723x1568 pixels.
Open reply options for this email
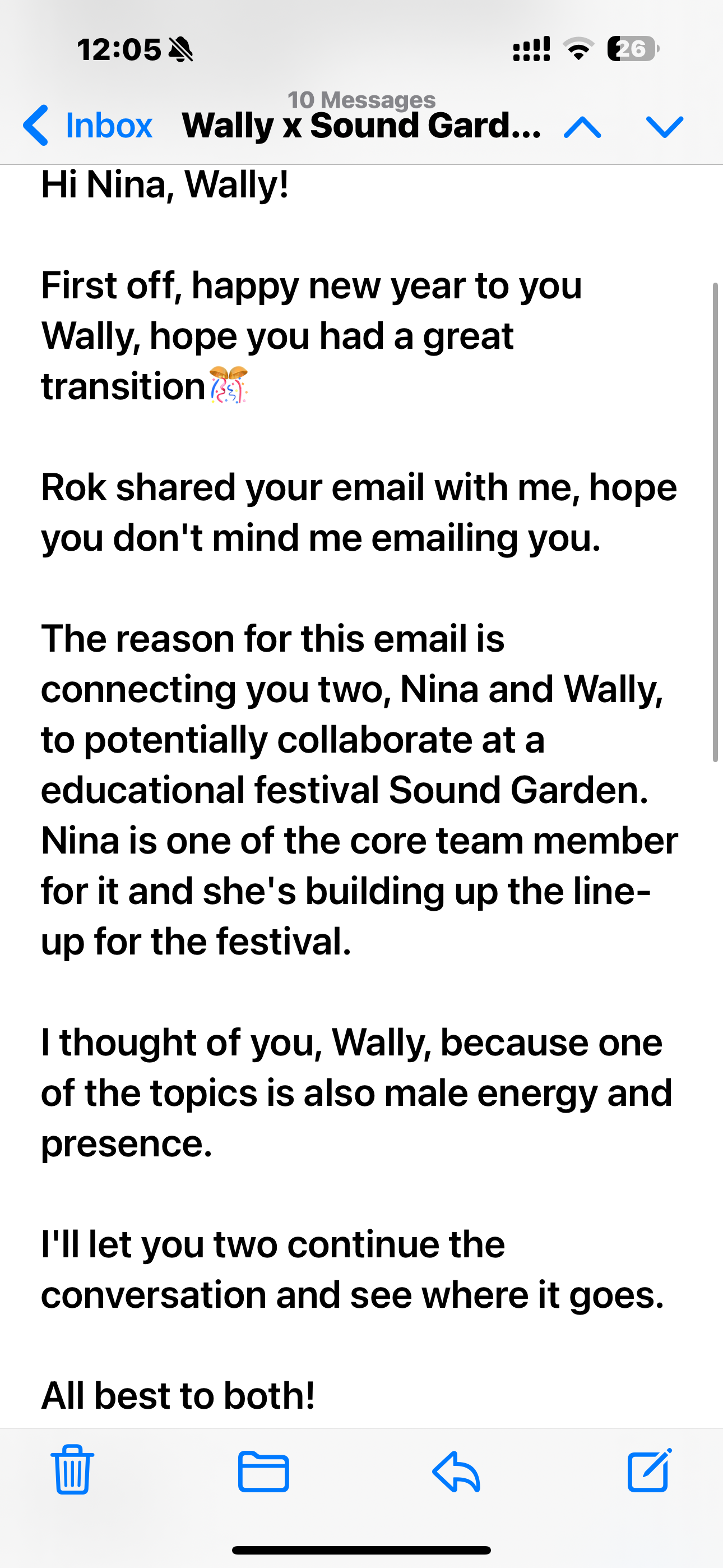click(456, 1472)
